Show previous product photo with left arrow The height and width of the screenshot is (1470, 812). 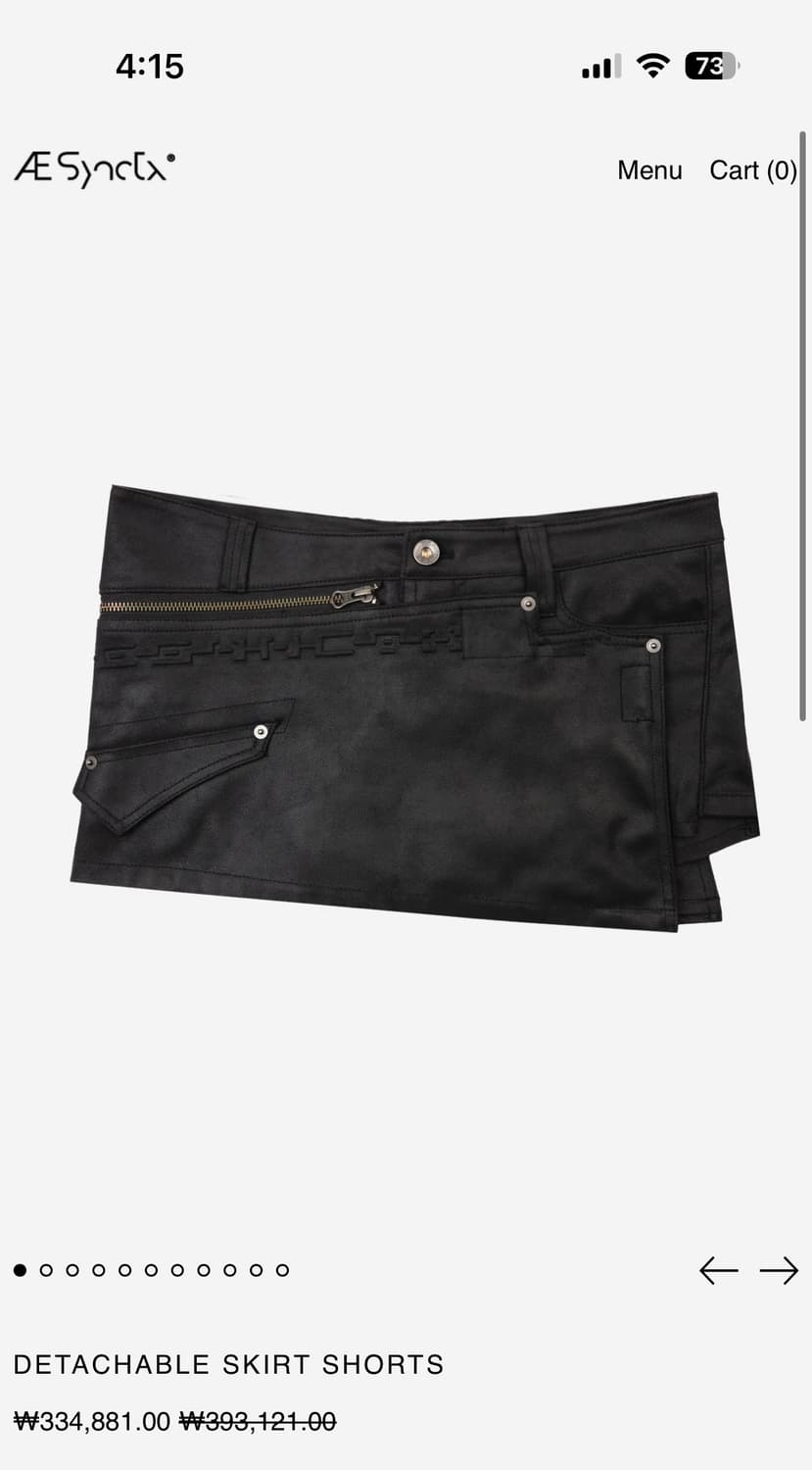pos(720,1270)
